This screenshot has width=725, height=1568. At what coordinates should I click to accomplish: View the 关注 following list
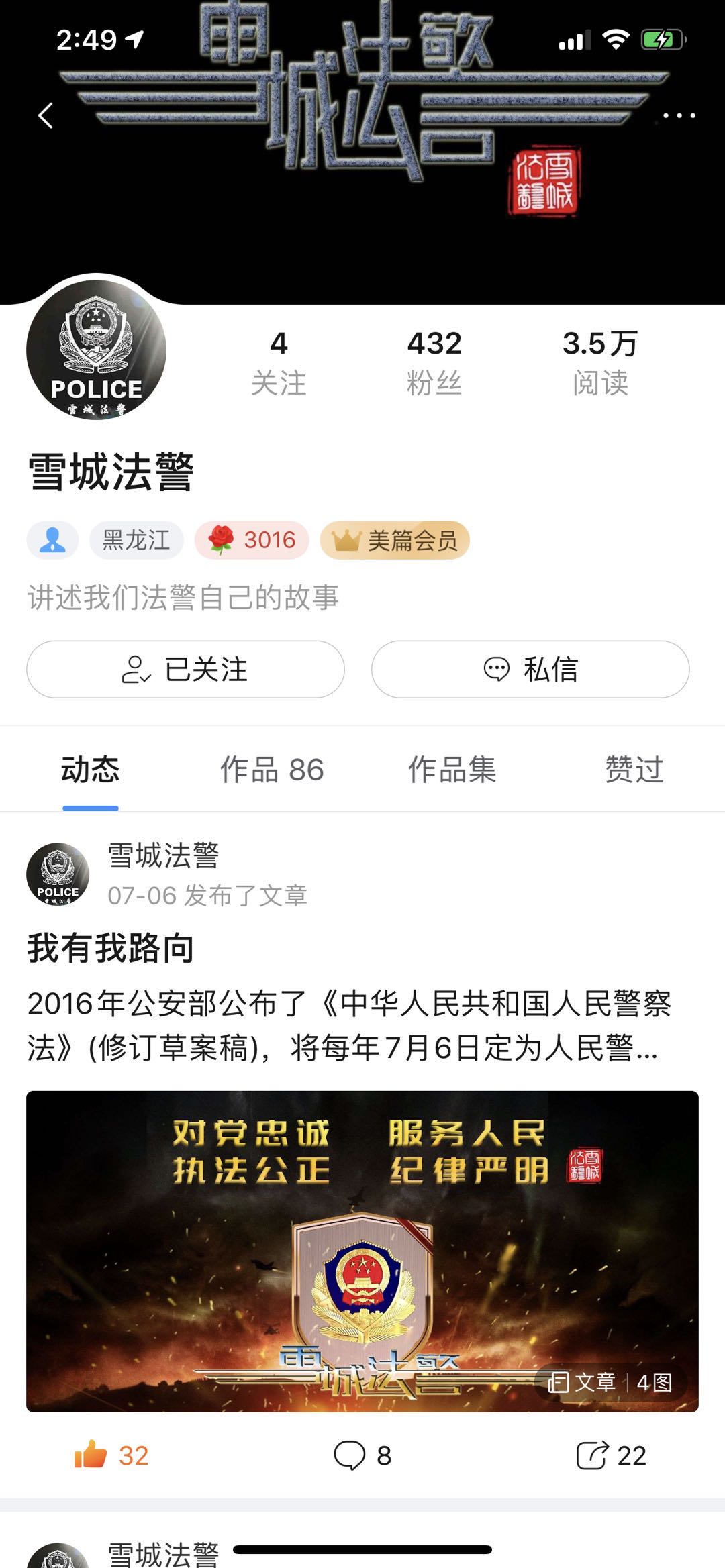coord(279,362)
